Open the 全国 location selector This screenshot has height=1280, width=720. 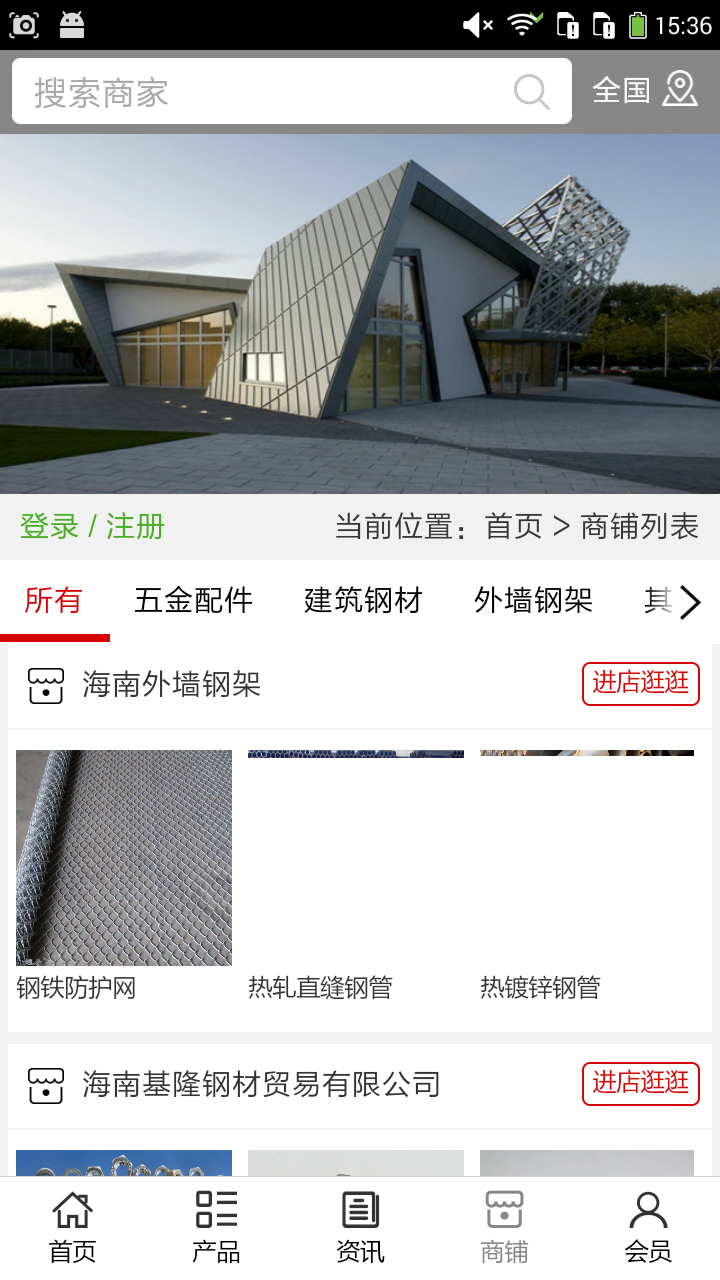[x=644, y=90]
